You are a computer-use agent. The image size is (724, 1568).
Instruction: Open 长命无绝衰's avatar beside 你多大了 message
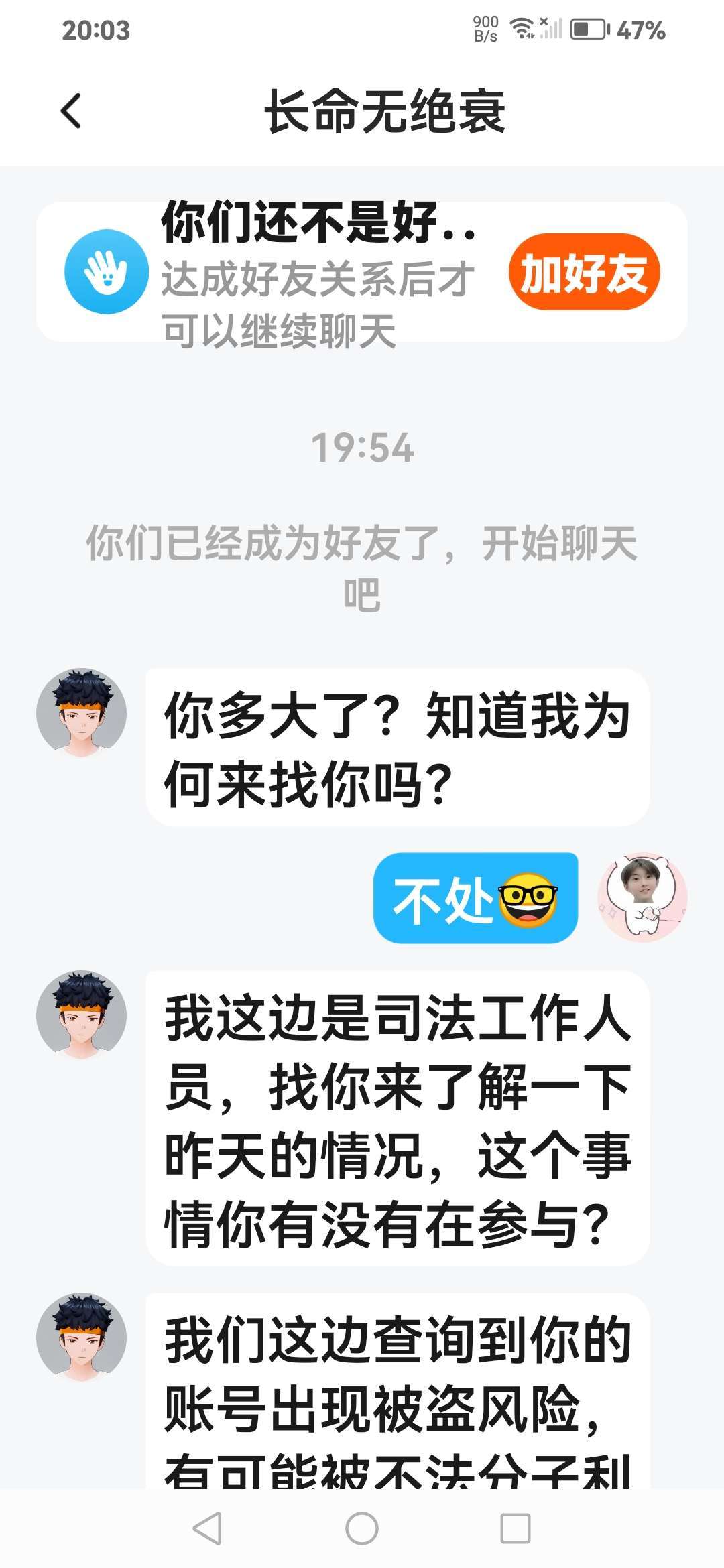82,713
